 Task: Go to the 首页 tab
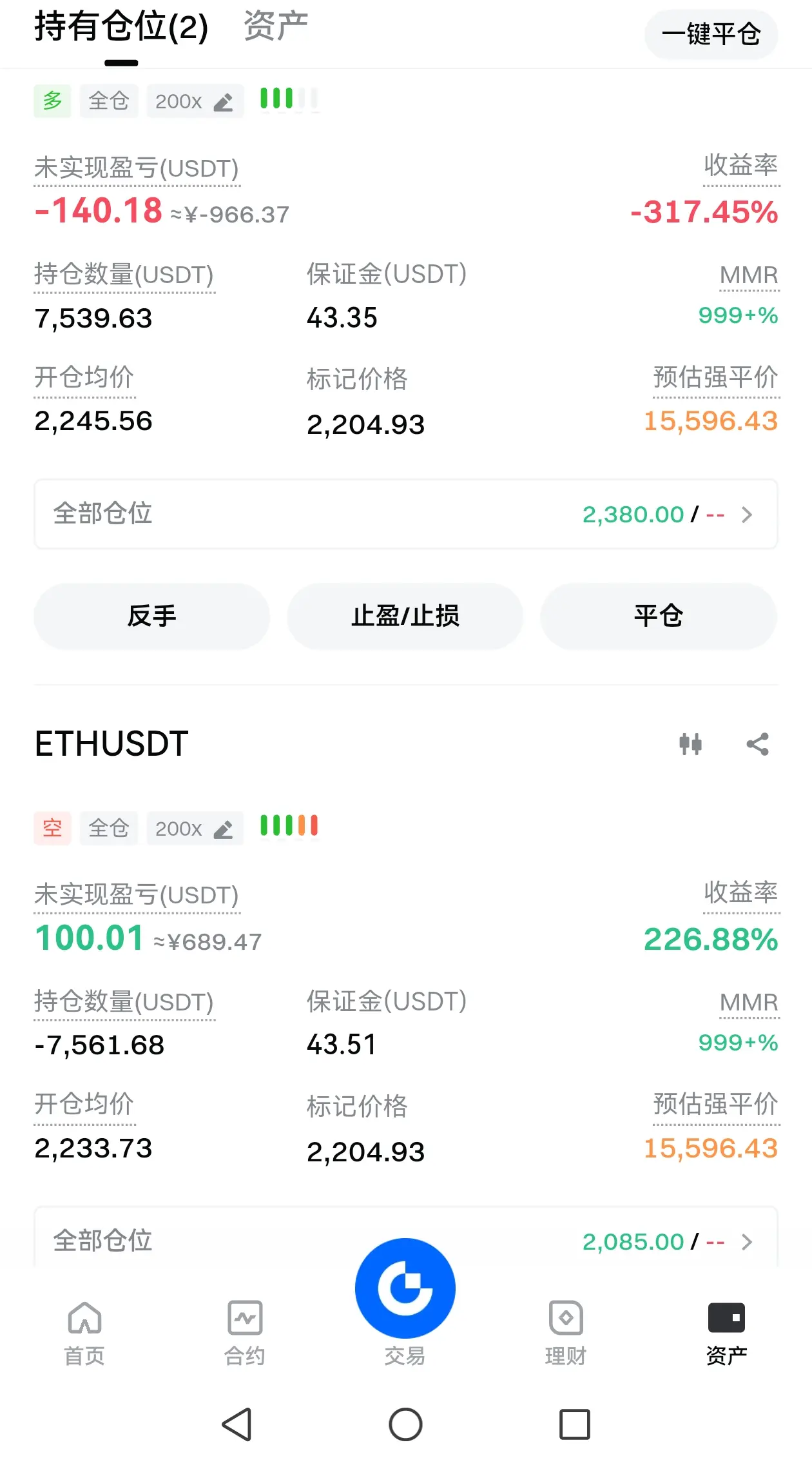tap(84, 1333)
